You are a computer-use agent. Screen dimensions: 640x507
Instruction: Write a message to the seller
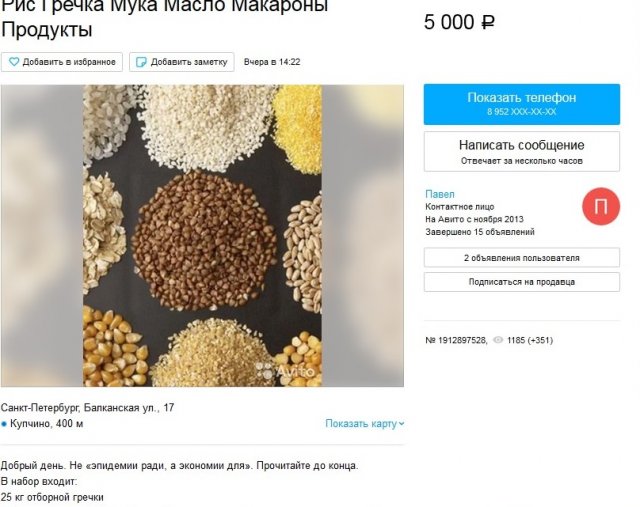(521, 151)
